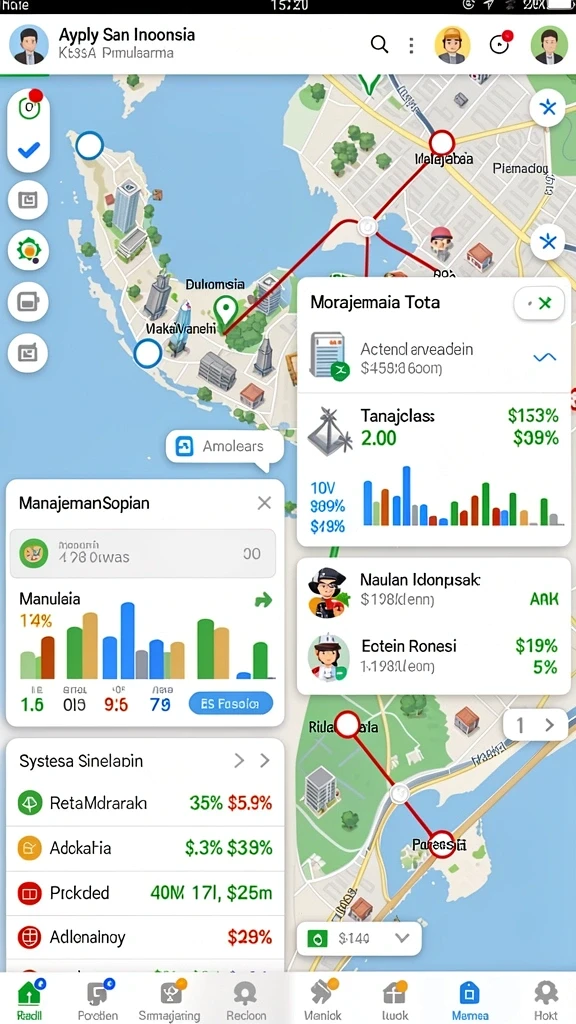Tap the blue ES Fasoia button
576x1024 pixels.
tap(231, 704)
